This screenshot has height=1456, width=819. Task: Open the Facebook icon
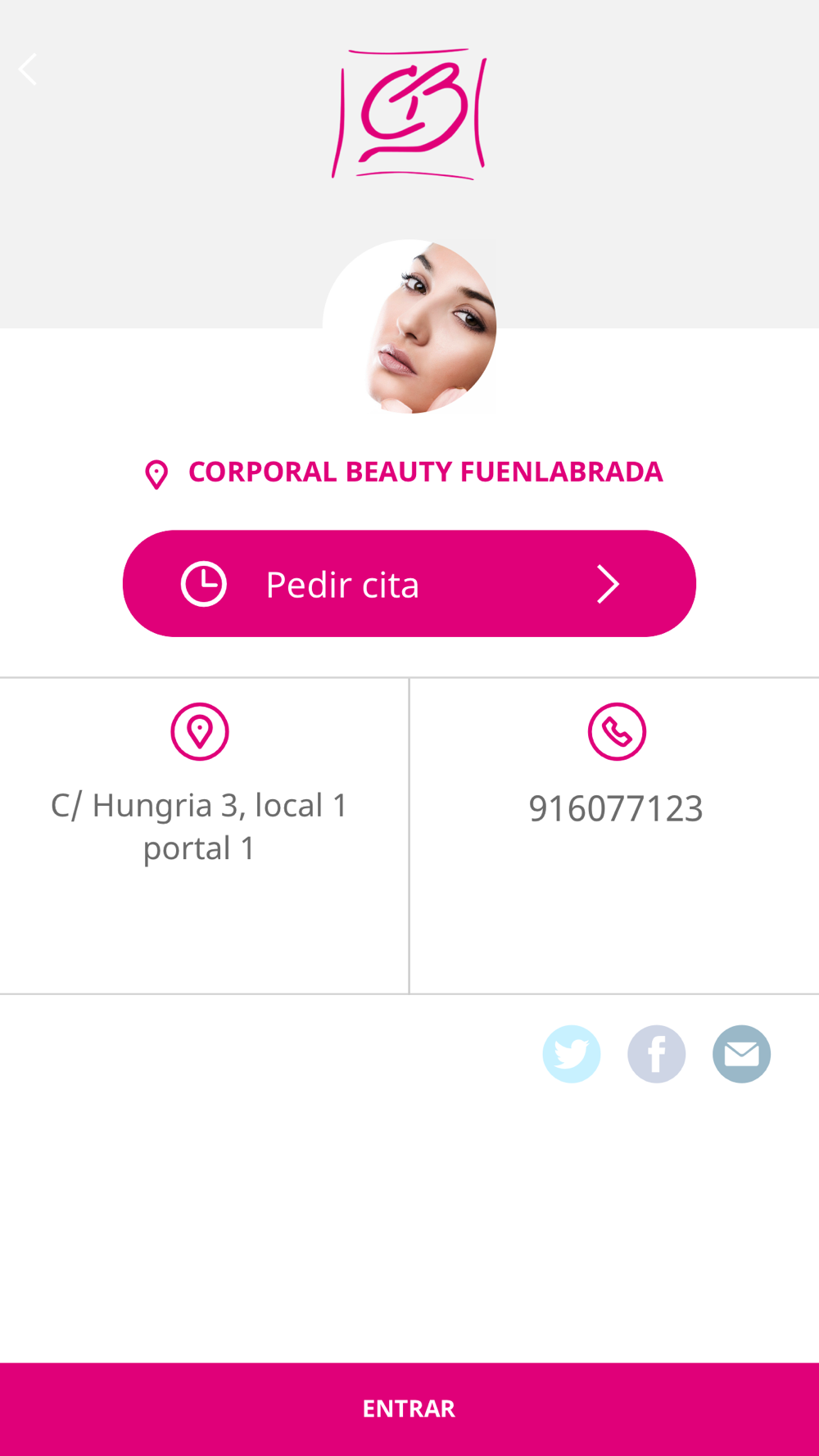(657, 1054)
